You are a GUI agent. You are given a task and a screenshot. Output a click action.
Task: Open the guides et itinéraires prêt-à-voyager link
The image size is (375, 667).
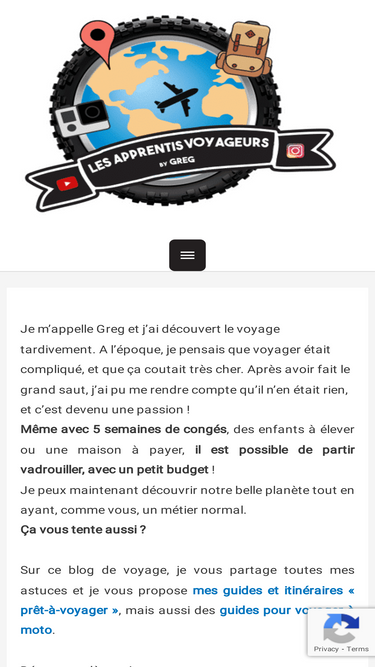coord(273,590)
